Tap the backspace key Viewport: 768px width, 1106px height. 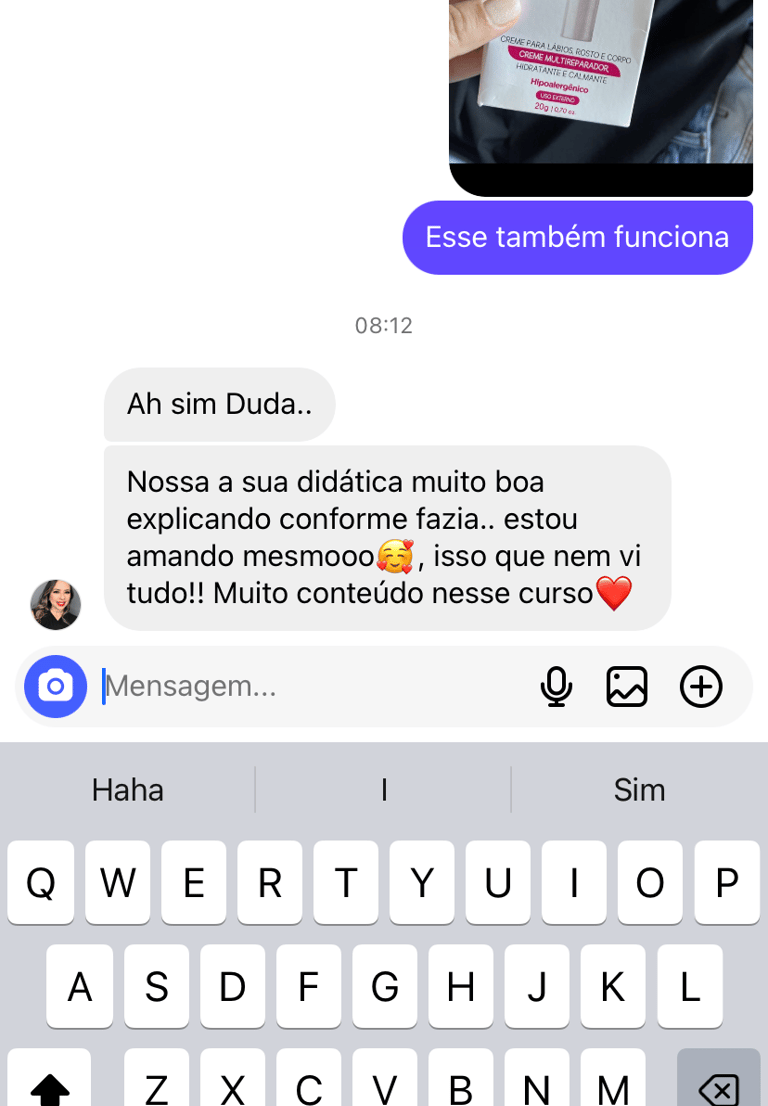click(718, 1084)
